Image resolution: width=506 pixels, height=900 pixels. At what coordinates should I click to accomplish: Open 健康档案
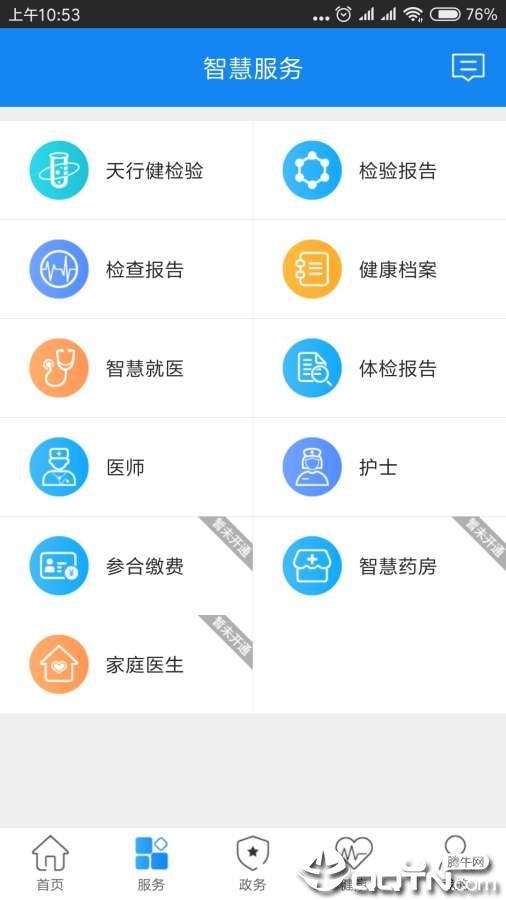[380, 269]
